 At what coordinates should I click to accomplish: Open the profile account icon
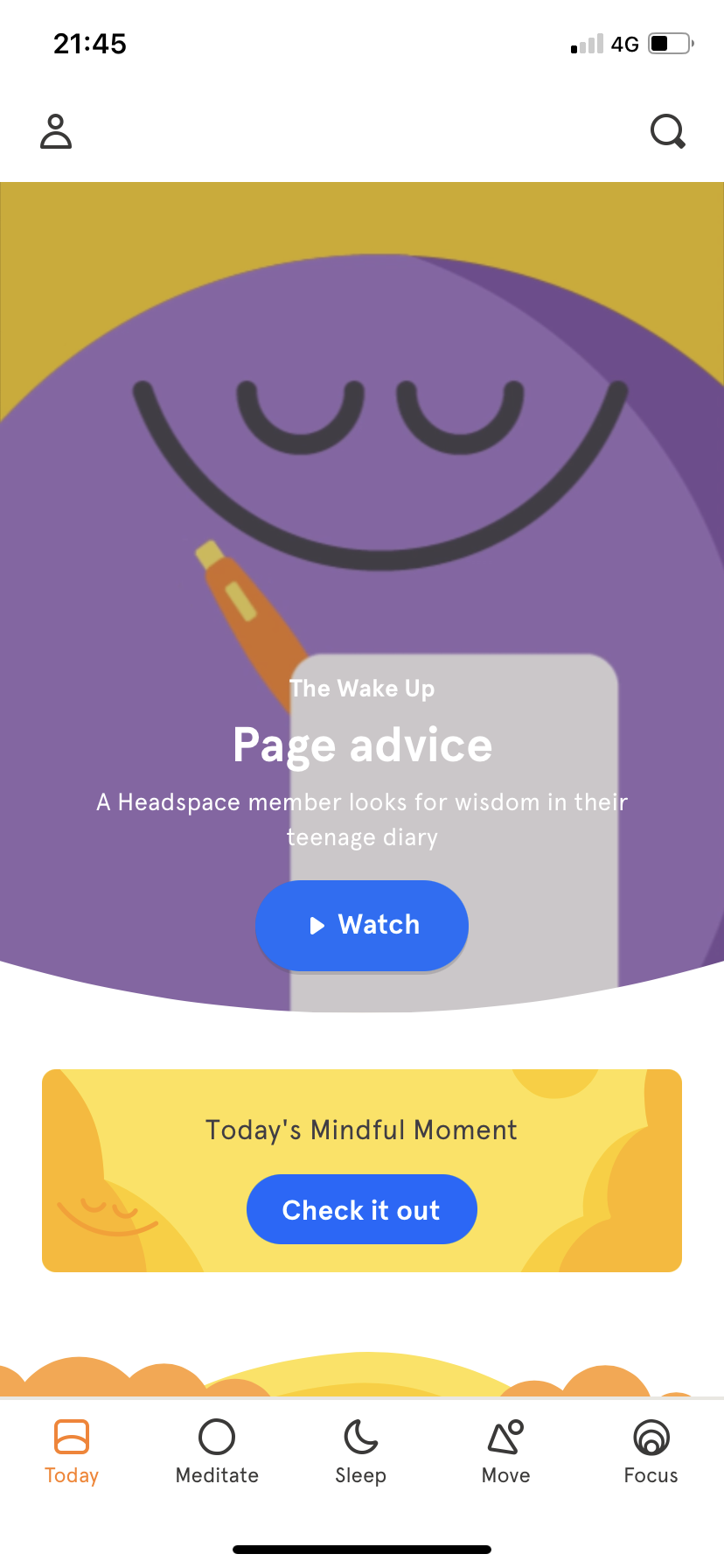(x=56, y=131)
